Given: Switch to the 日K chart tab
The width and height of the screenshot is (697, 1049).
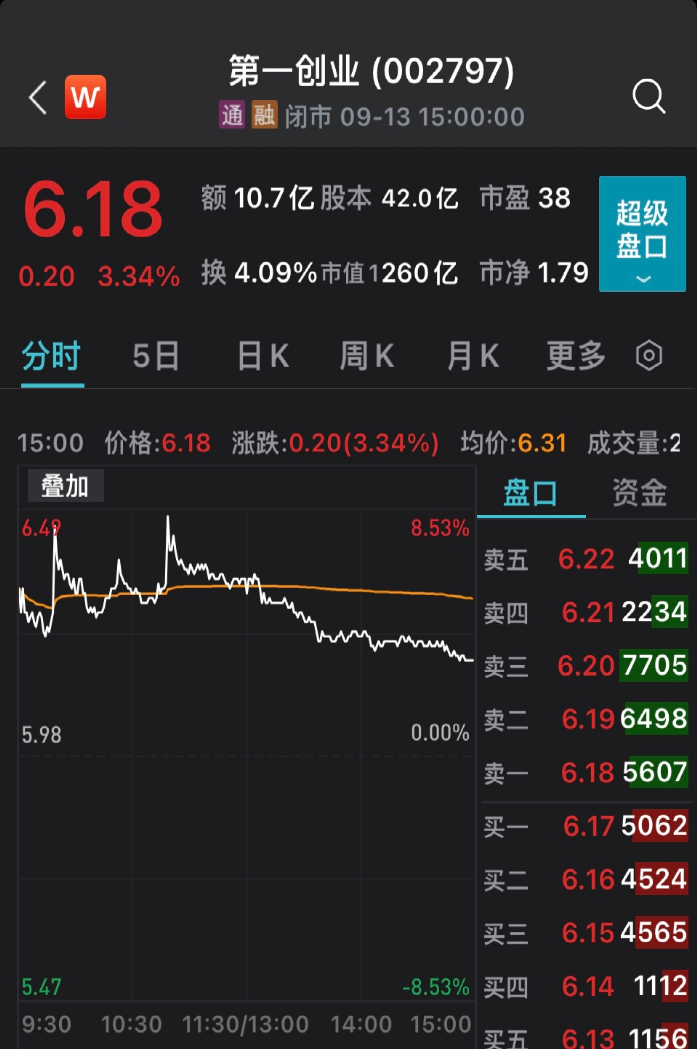Looking at the screenshot, I should pyautogui.click(x=263, y=356).
